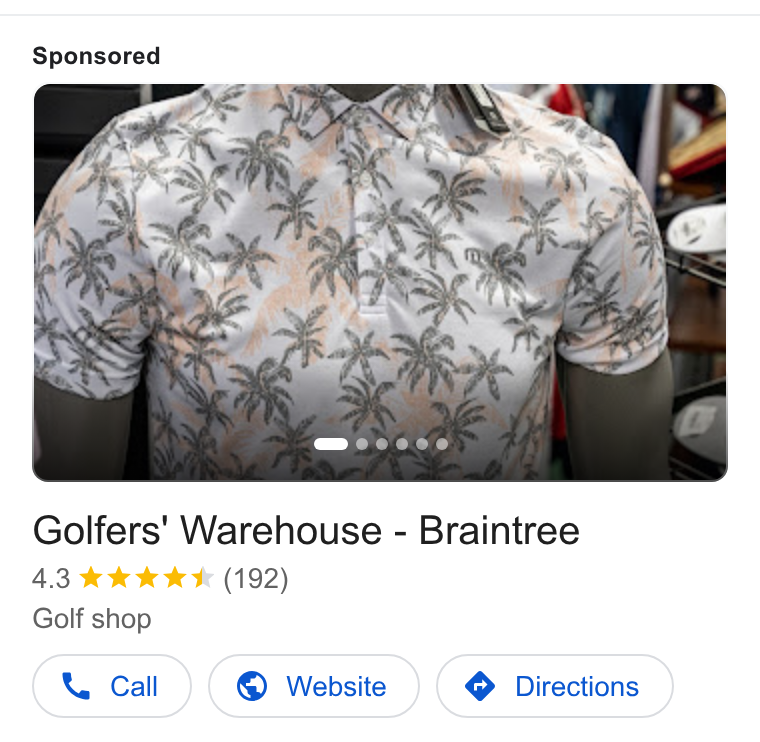Get Directions to the golf shop
760x742 pixels.
[554, 686]
